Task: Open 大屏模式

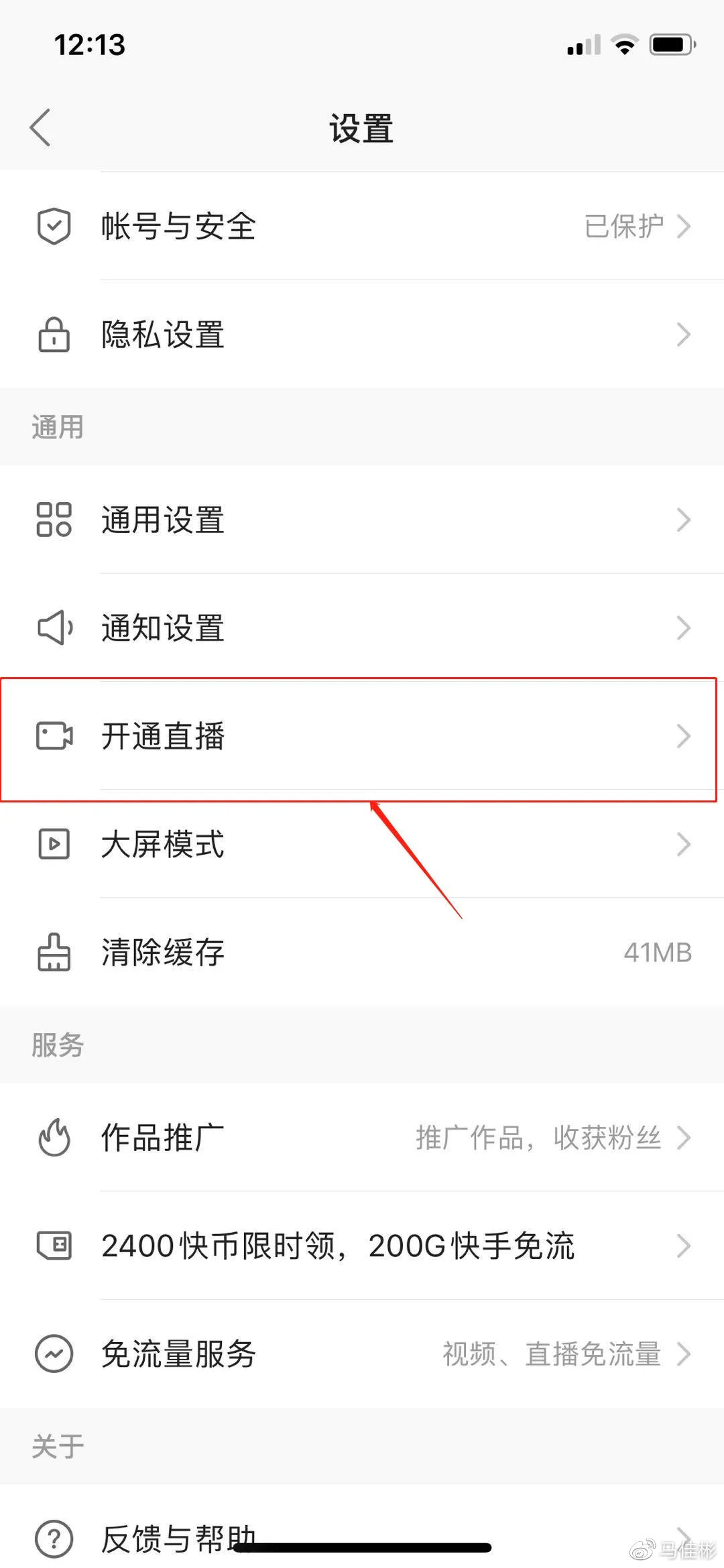Action: pos(362,844)
